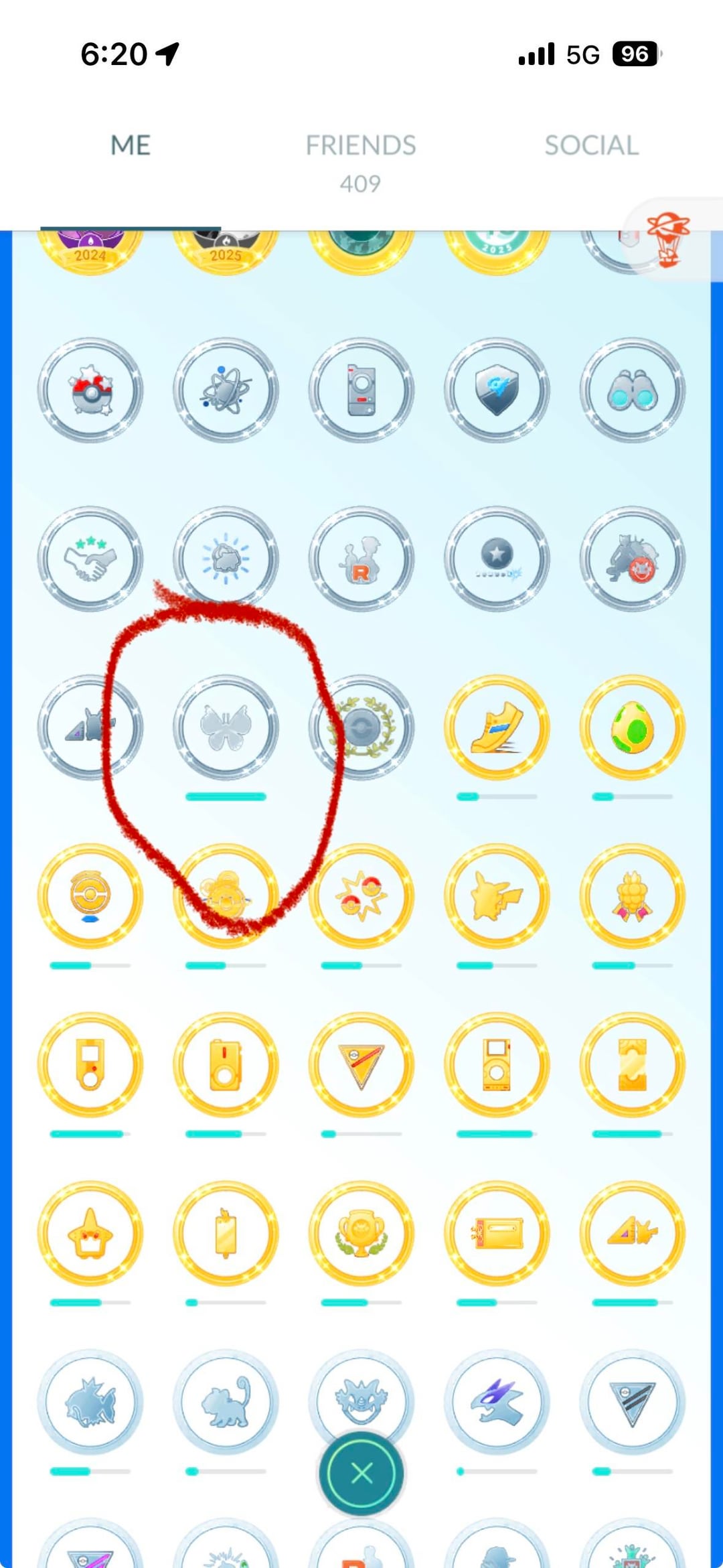723x1568 pixels.
Task: Select the Me tab
Action: click(131, 145)
